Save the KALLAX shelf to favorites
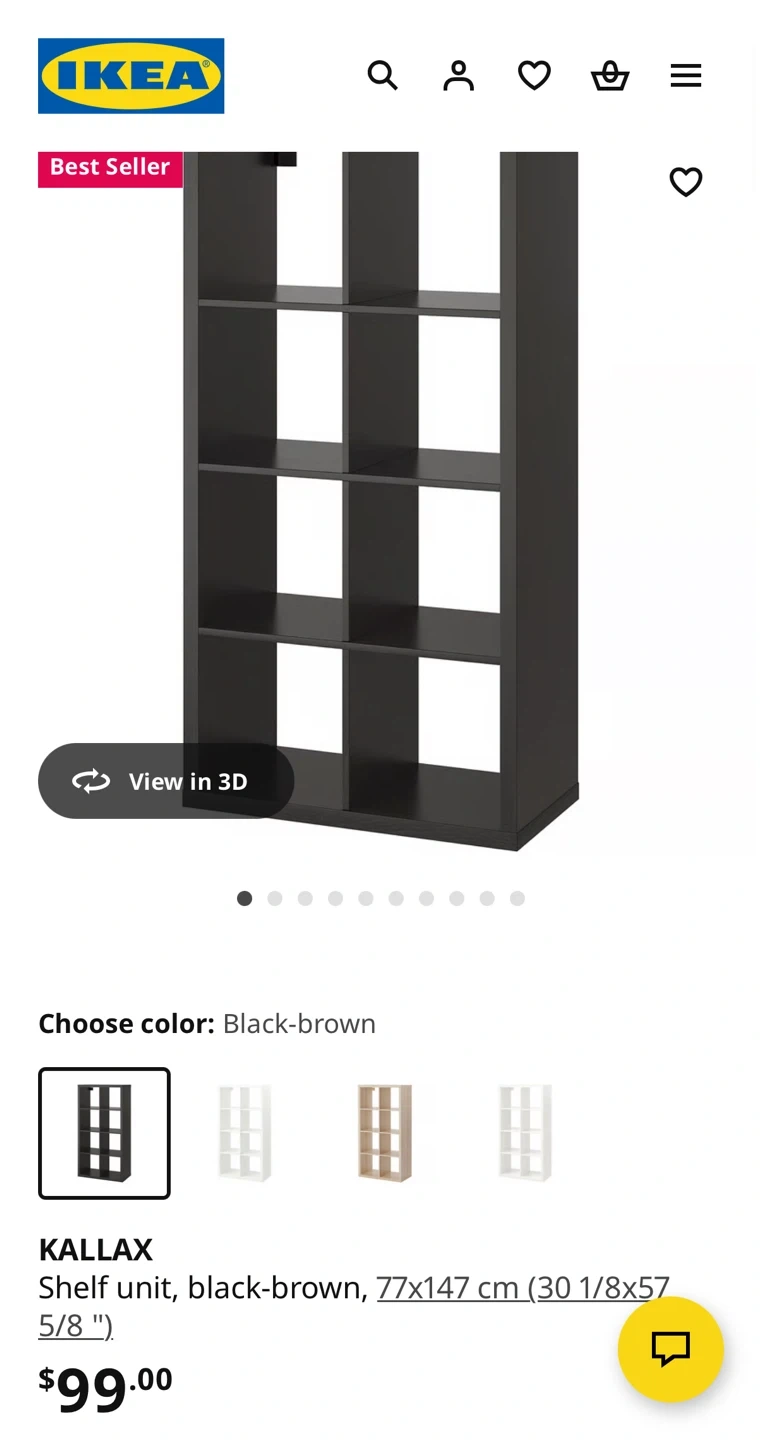This screenshot has width=762, height=1440. (x=686, y=182)
